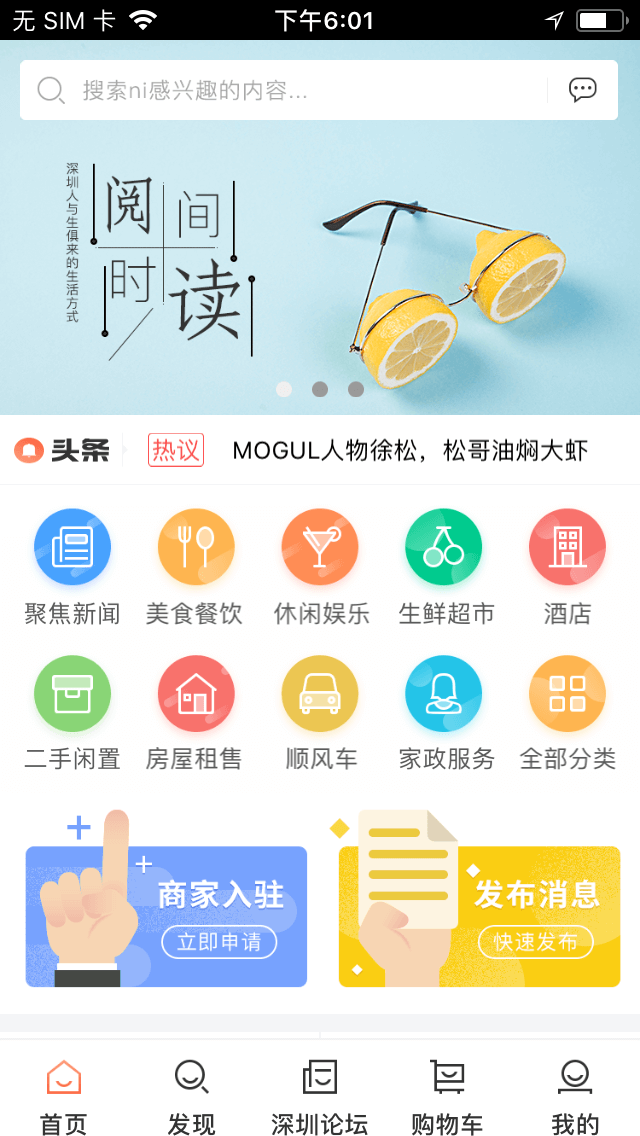
Task: Tap the search box at the top
Action: pos(290,90)
